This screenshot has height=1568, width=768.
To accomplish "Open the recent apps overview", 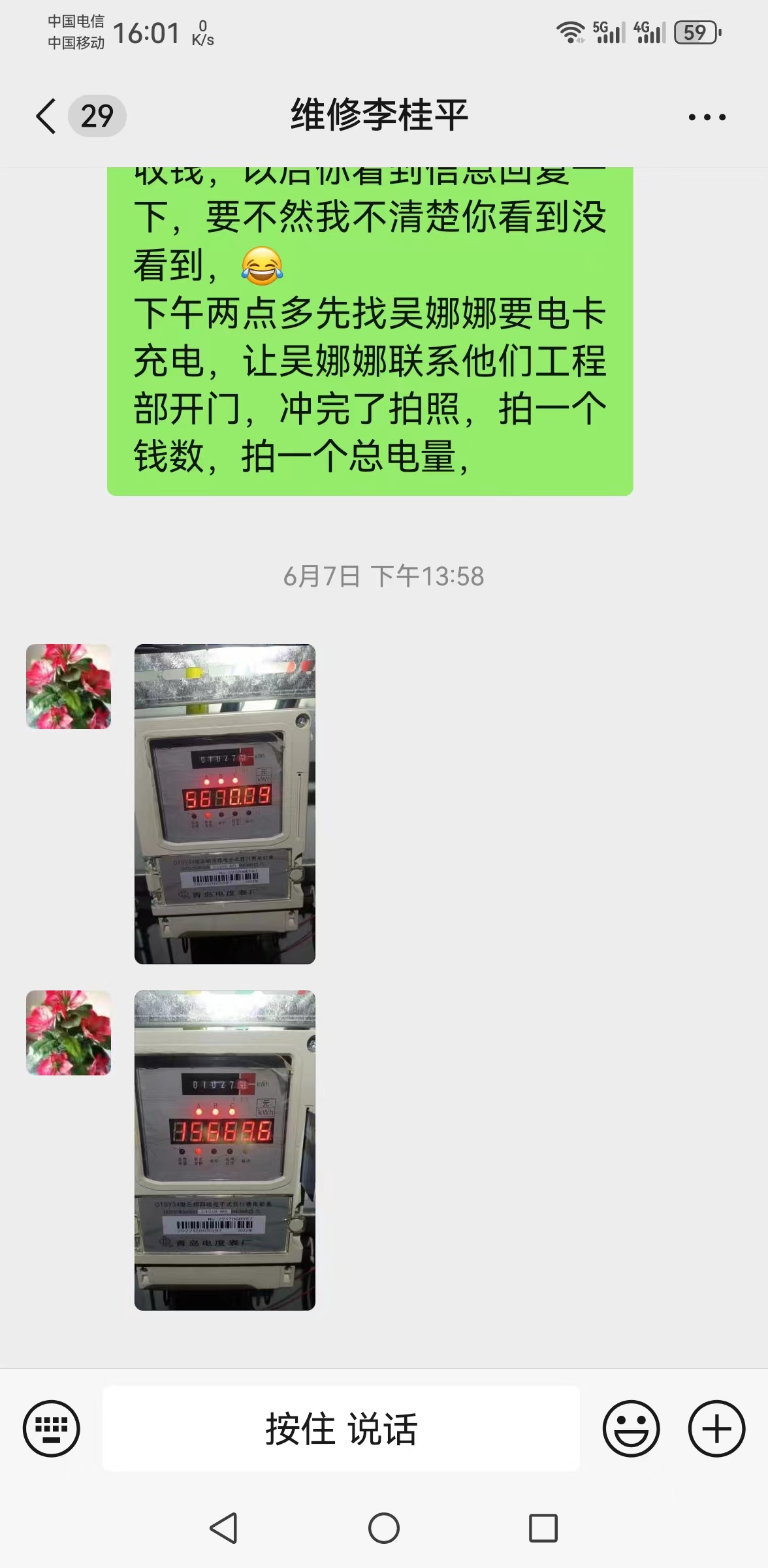I will click(543, 1528).
